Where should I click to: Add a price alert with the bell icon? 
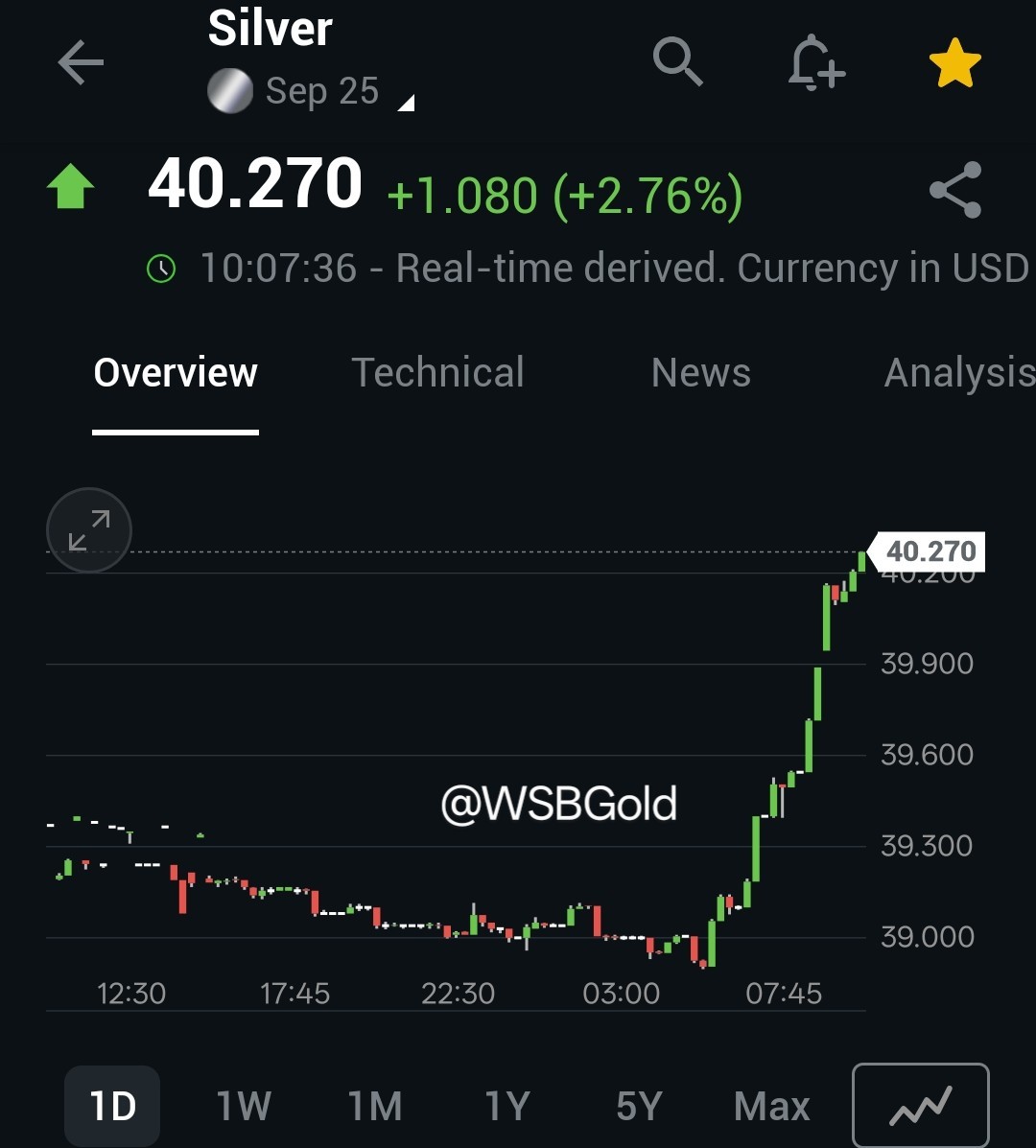(816, 63)
